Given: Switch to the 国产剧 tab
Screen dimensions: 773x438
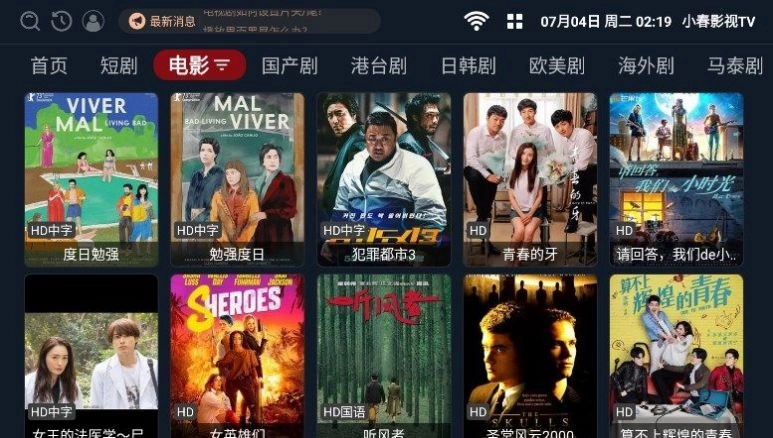Looking at the screenshot, I should coord(289,66).
